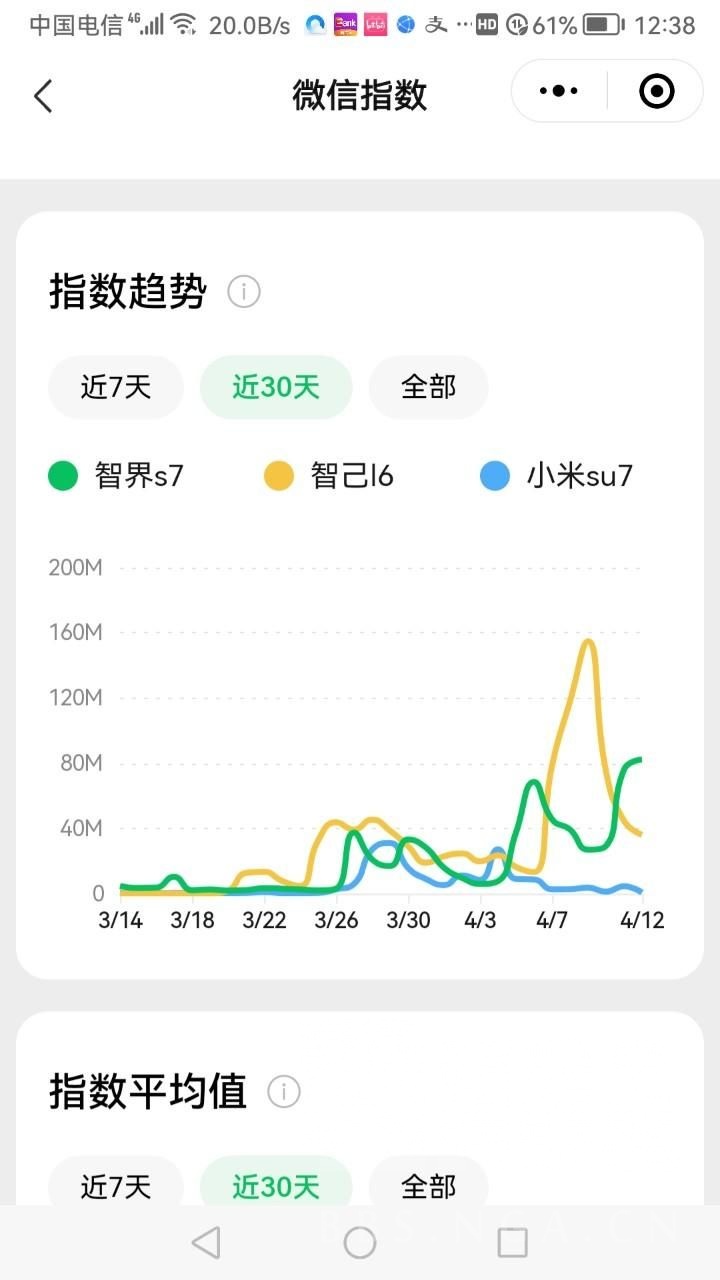
Task: Select 近30天 for the trend chart
Action: point(276,387)
